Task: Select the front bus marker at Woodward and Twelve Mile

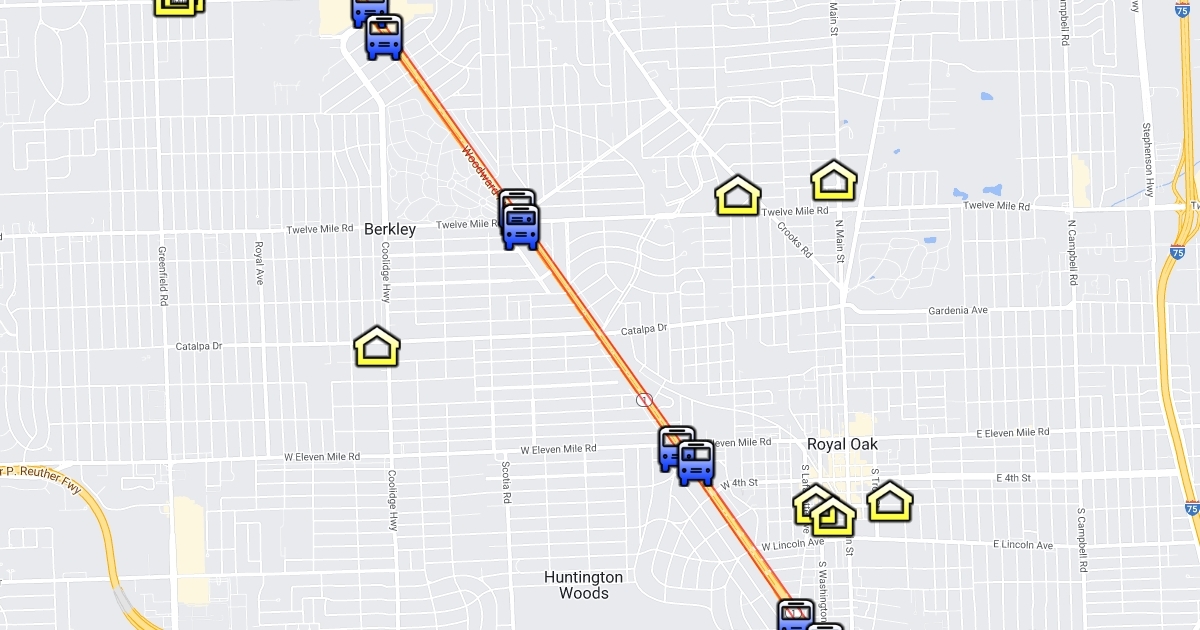Action: (521, 227)
